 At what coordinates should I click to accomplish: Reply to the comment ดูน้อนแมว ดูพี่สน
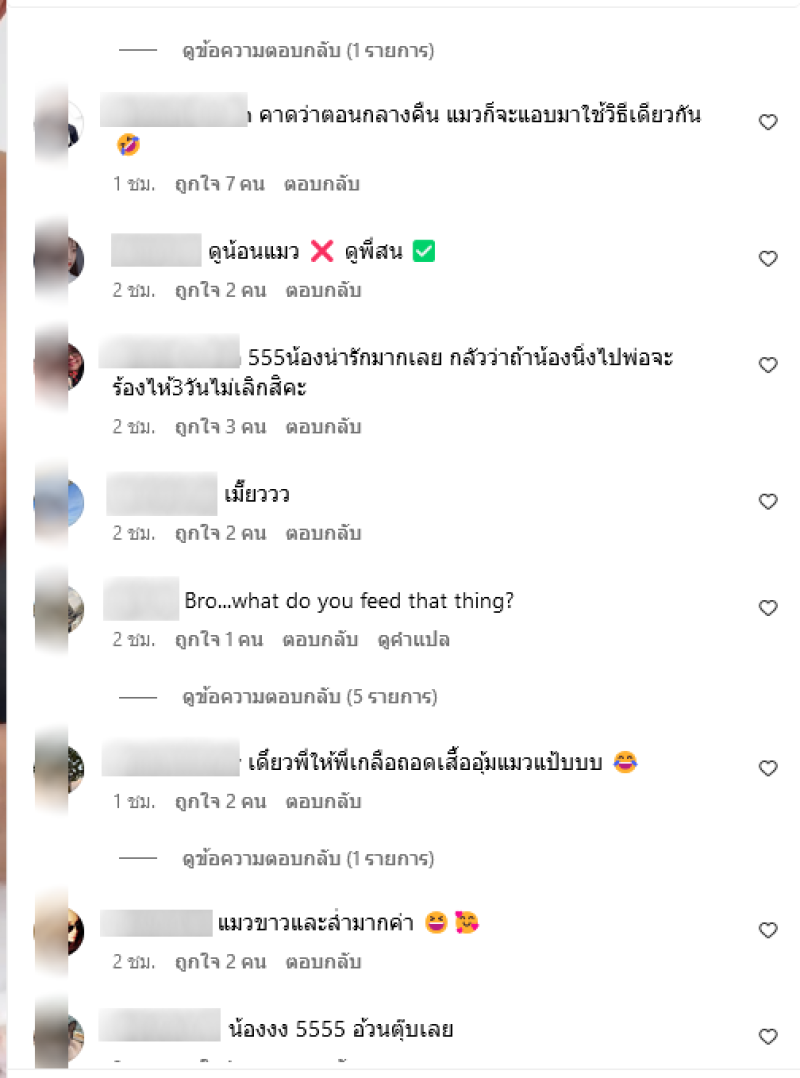(322, 291)
